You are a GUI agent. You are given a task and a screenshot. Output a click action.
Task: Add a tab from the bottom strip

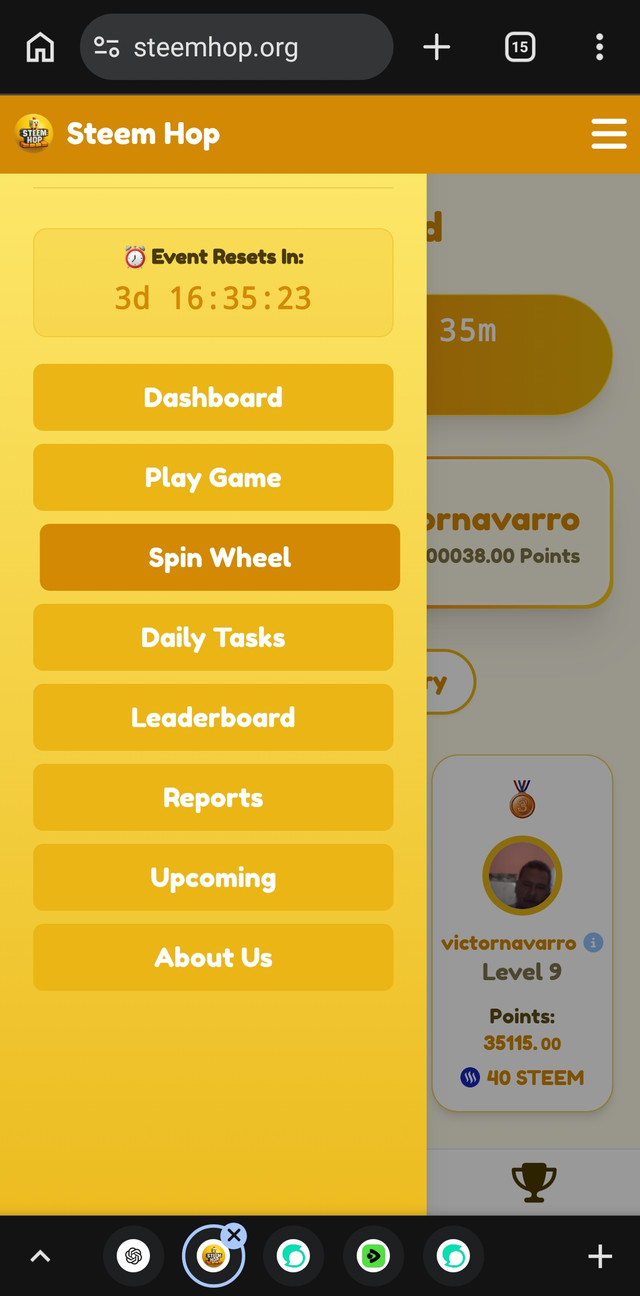click(x=600, y=1256)
